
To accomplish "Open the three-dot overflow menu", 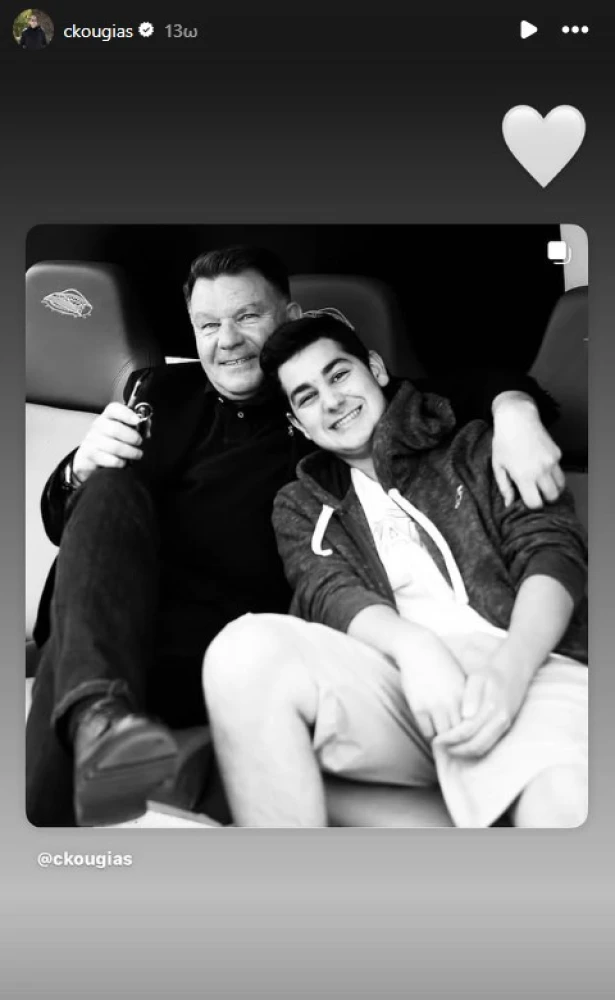I will (575, 30).
